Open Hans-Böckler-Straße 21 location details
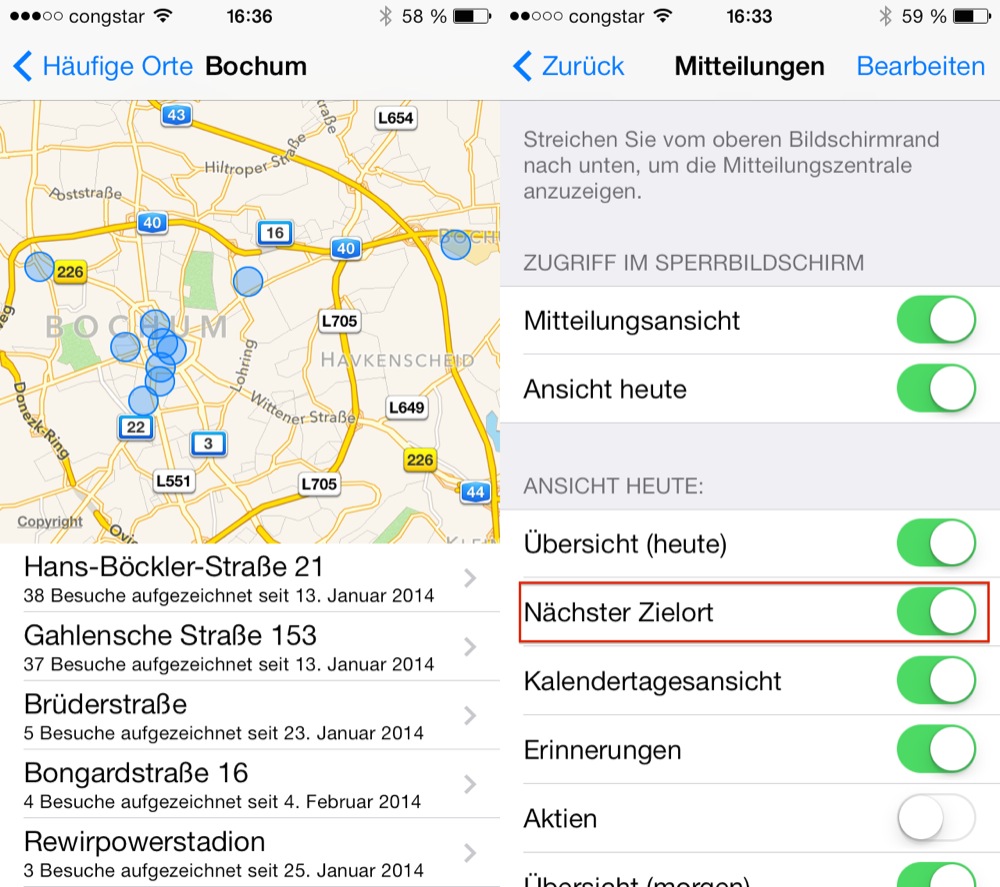The height and width of the screenshot is (887, 1000). tap(250, 579)
